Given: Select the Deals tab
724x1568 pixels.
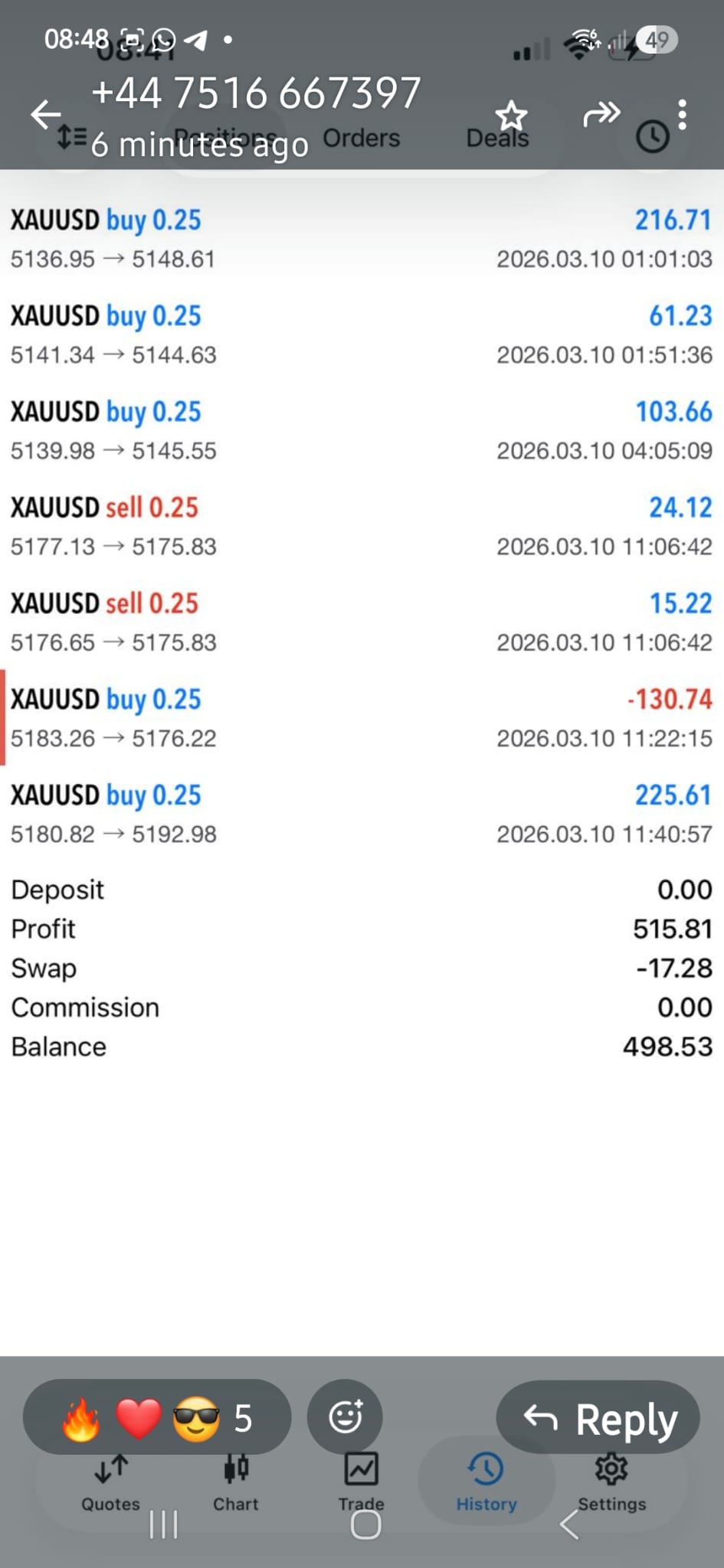Looking at the screenshot, I should pos(497,139).
